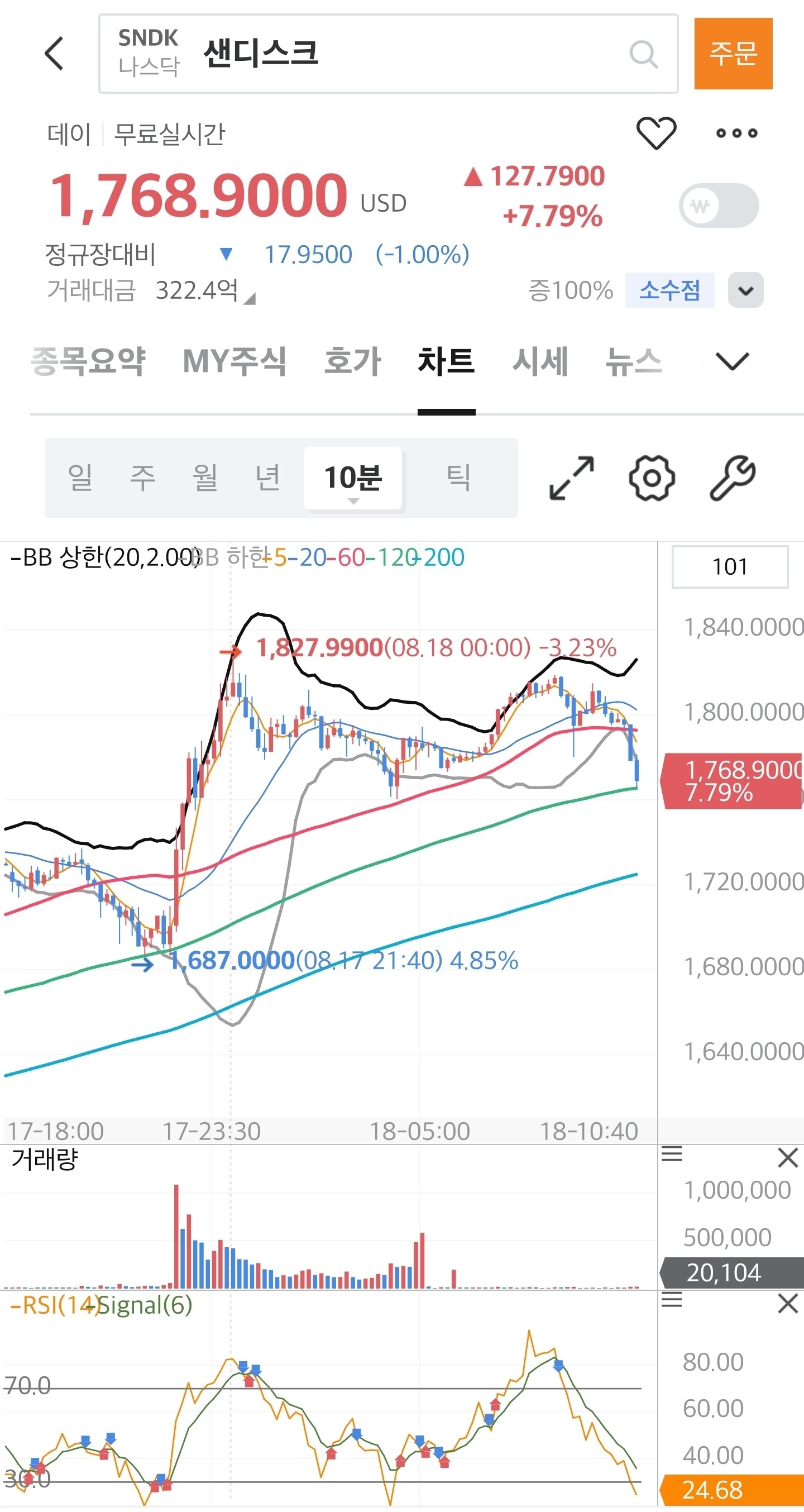This screenshot has height=1512, width=804.
Task: Go back with the top-left arrow
Action: 54,54
